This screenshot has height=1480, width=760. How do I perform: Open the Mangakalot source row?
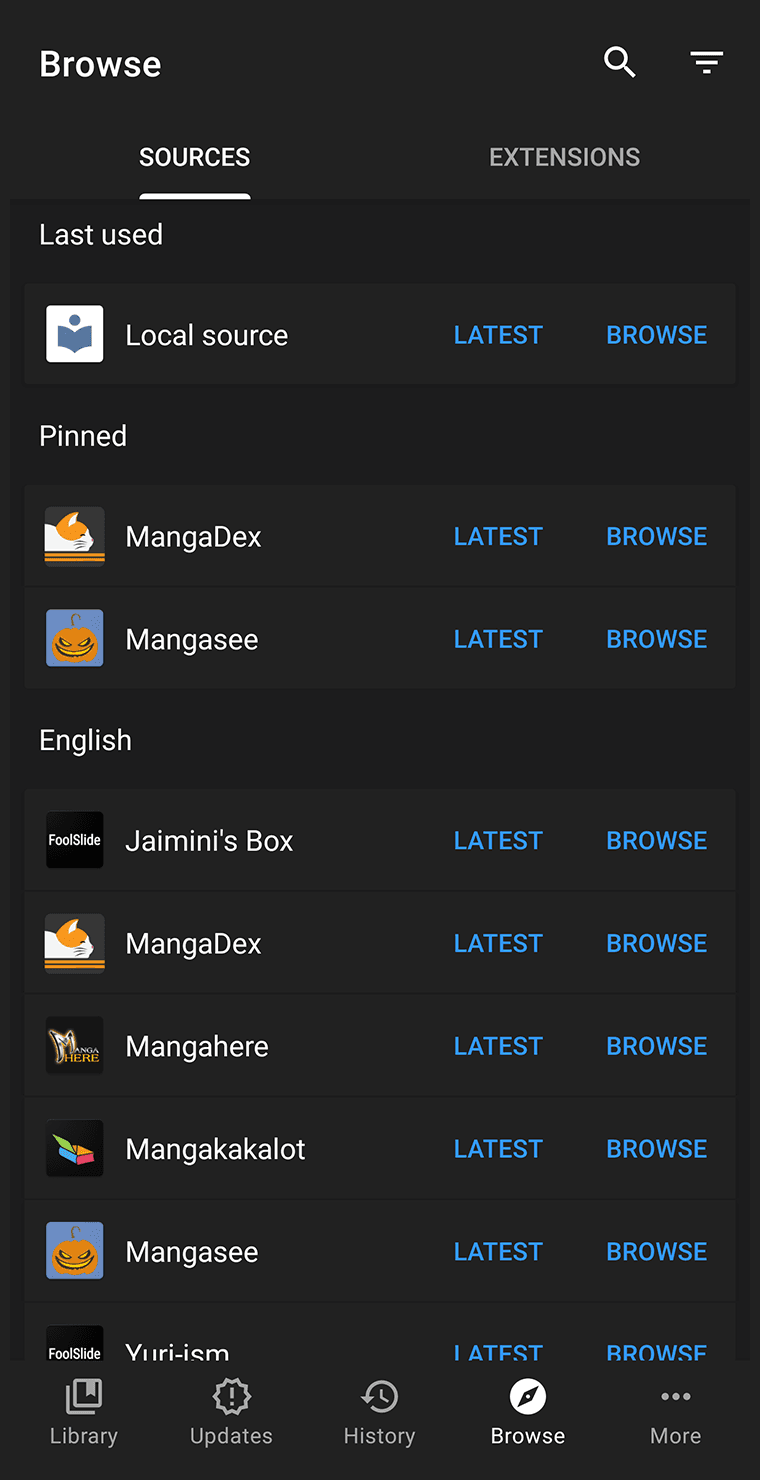380,1149
